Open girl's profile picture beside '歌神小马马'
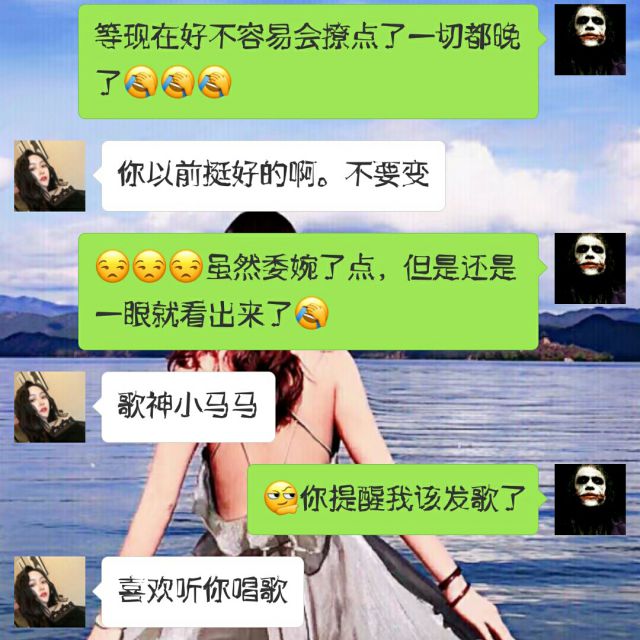Screen dimensions: 640x640 click(49, 407)
